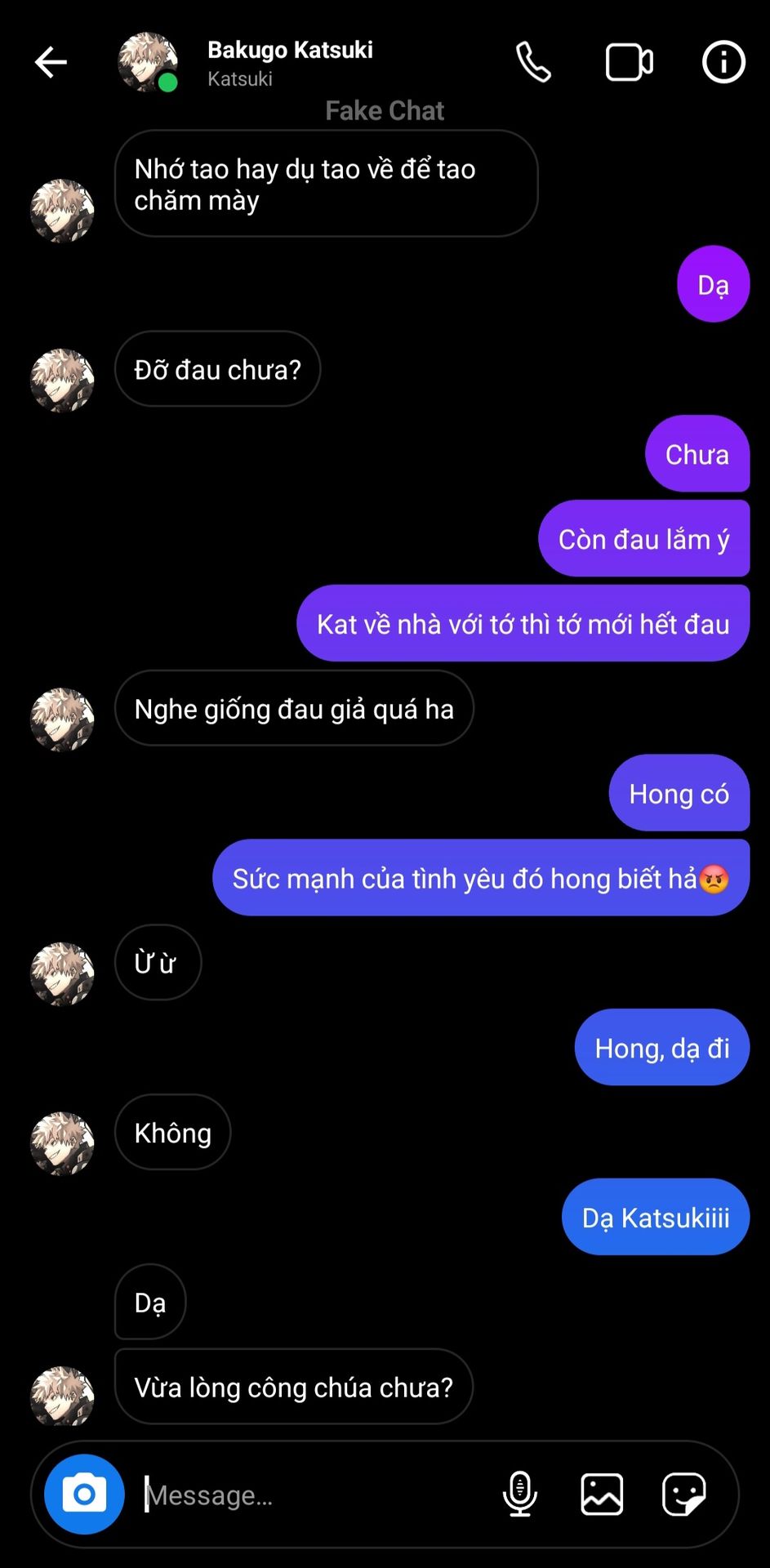Open the camera button in the message bar

point(84,1494)
